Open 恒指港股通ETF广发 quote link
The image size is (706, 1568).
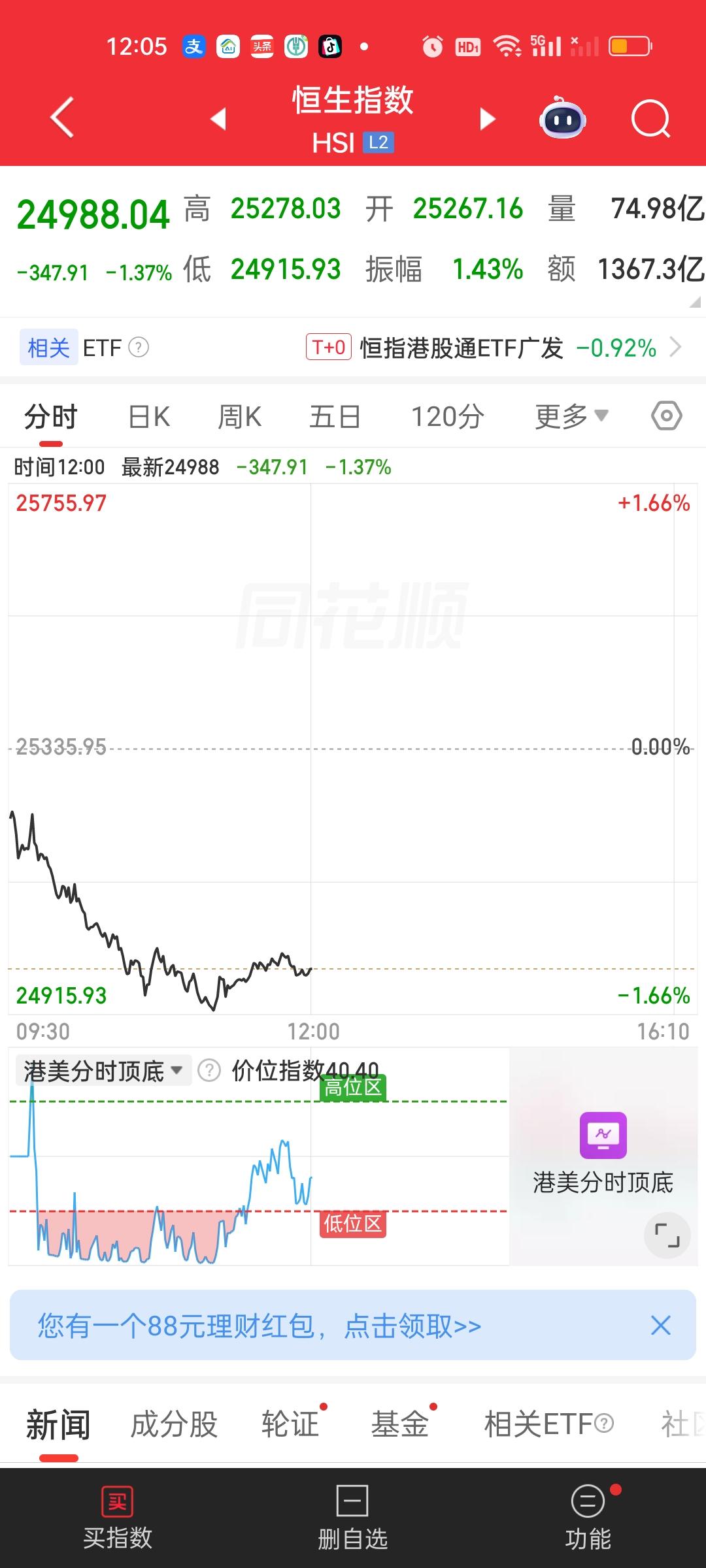(x=458, y=348)
